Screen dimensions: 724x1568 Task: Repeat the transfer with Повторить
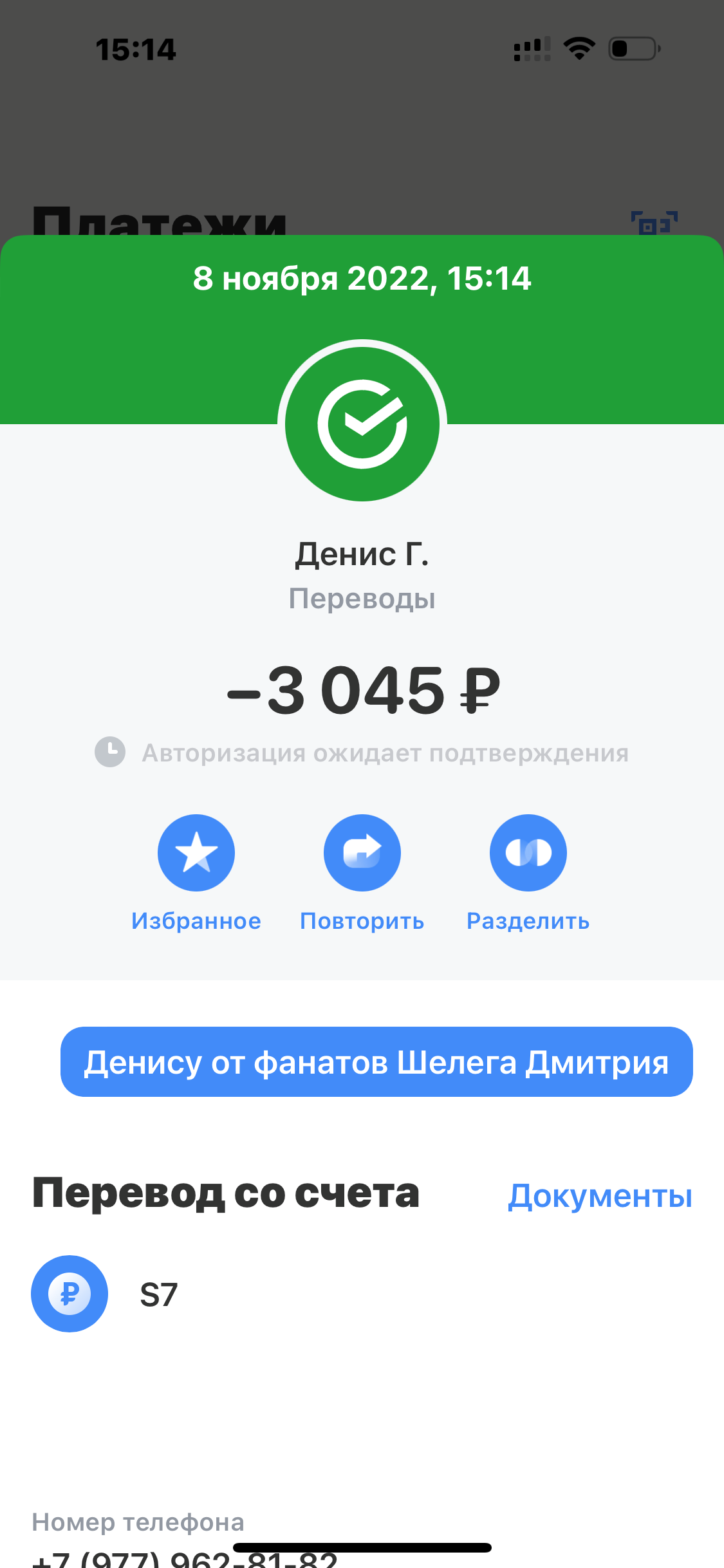click(362, 853)
